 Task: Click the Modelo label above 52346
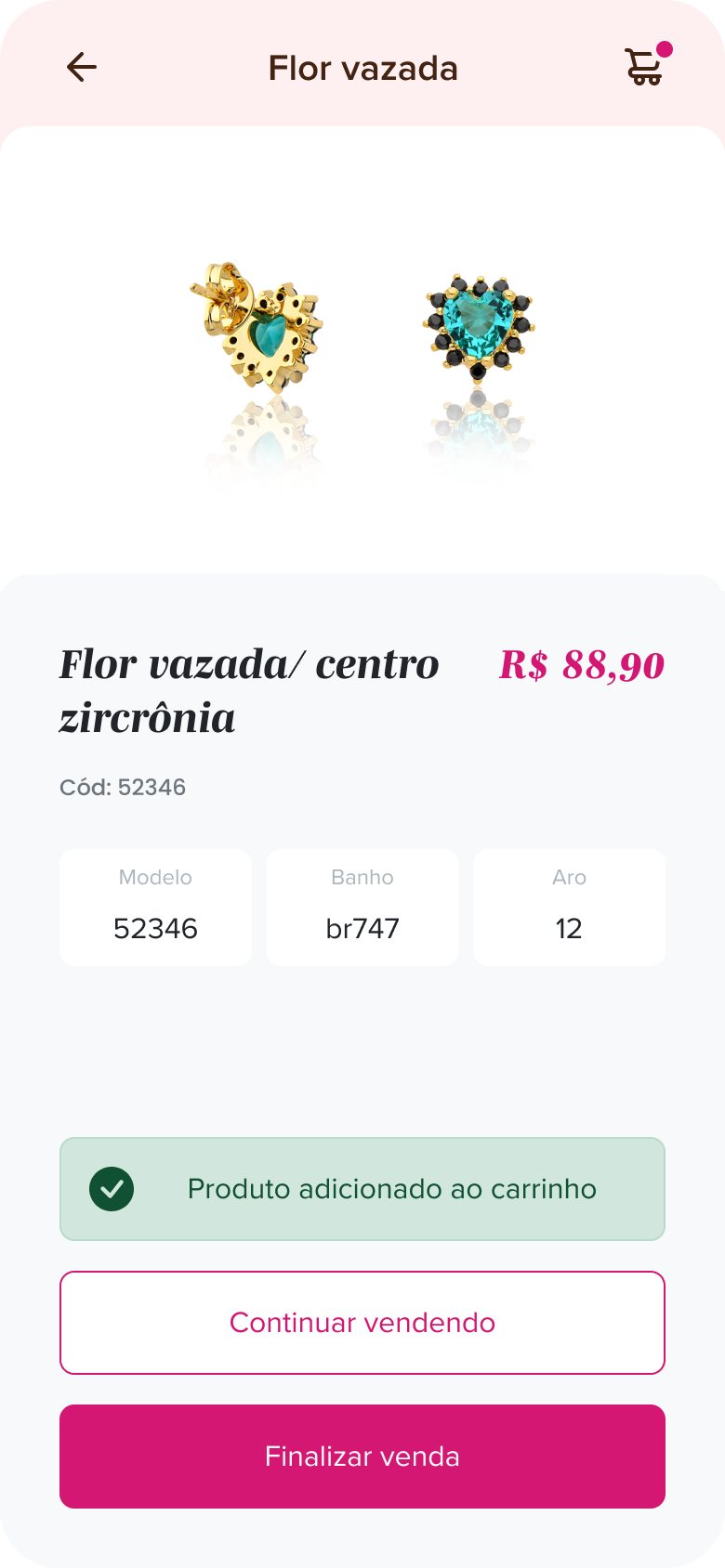[x=155, y=877]
